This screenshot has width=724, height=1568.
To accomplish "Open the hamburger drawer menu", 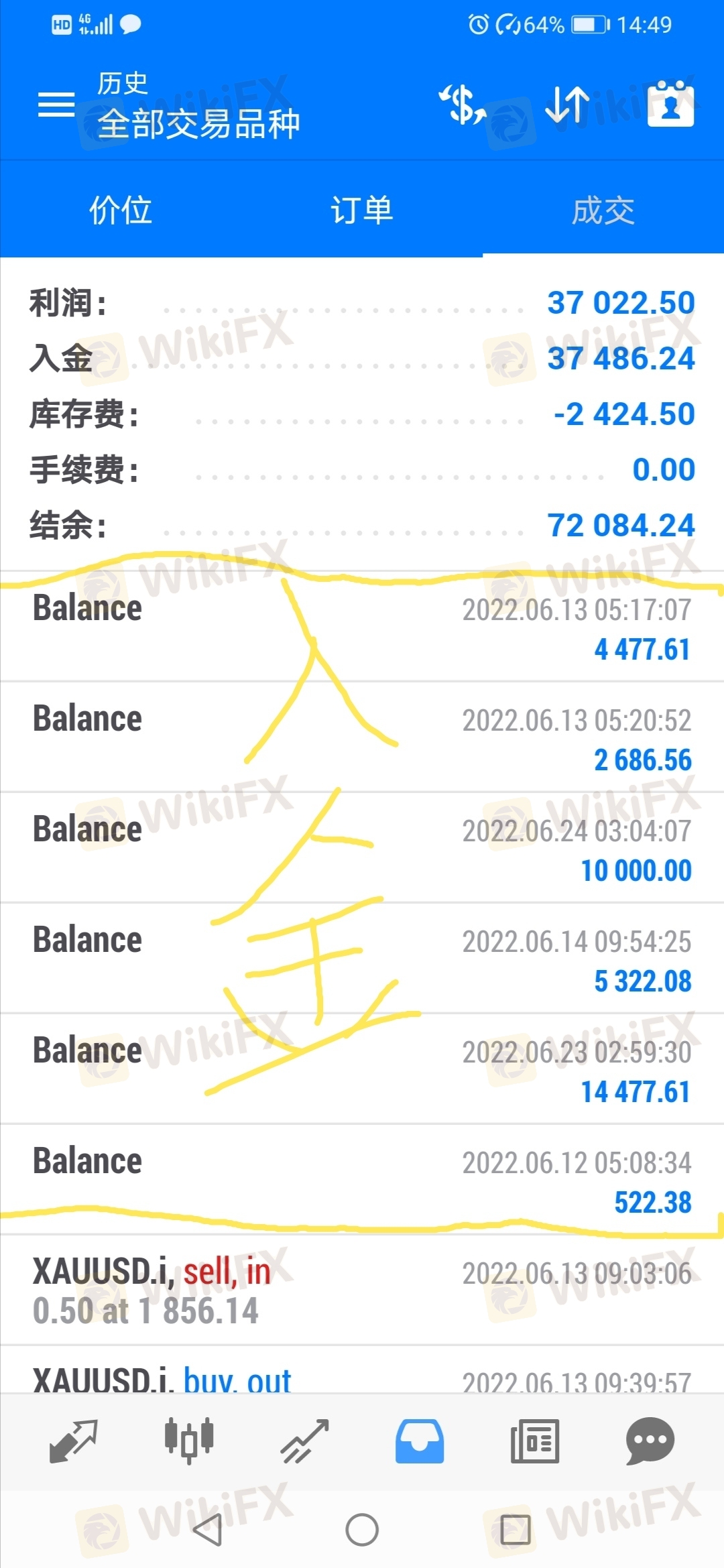I will (56, 105).
